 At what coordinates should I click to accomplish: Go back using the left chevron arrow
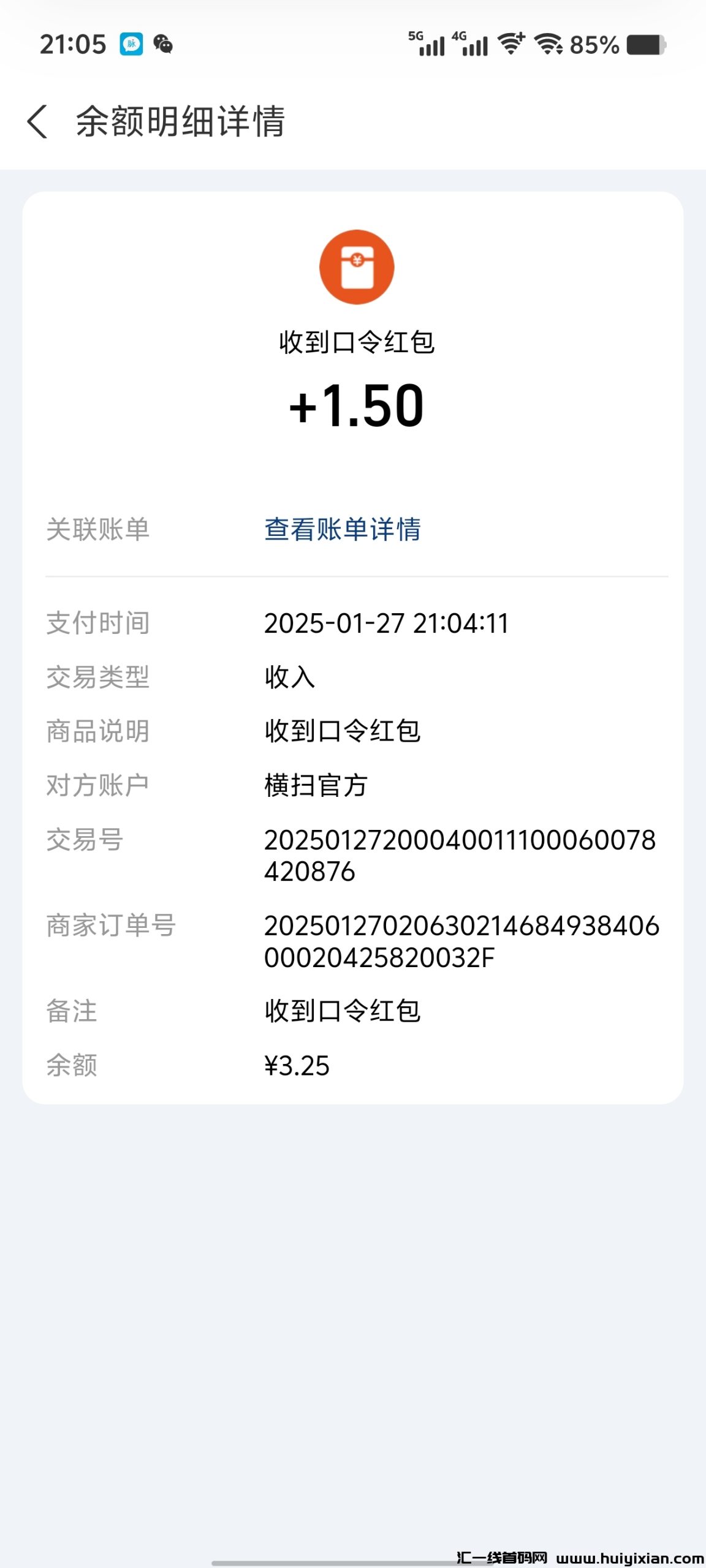[x=37, y=121]
